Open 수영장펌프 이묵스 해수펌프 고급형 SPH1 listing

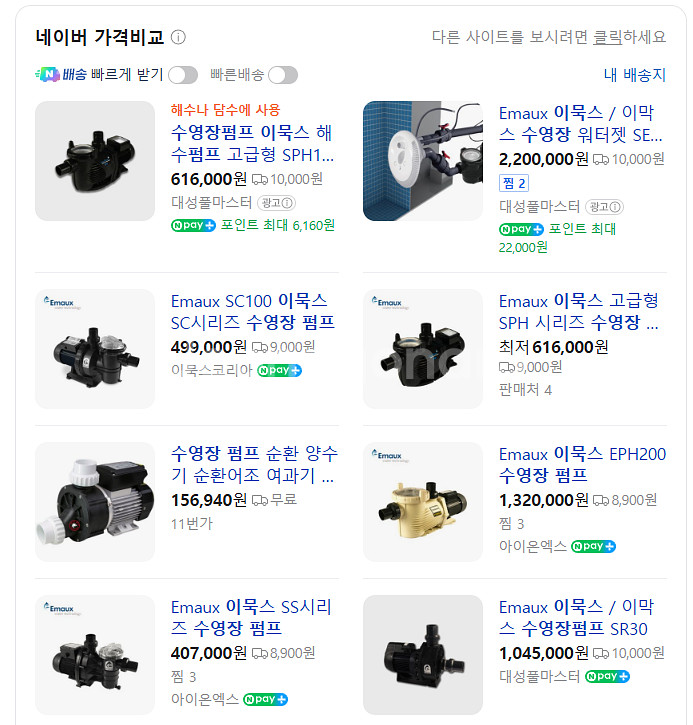point(252,144)
